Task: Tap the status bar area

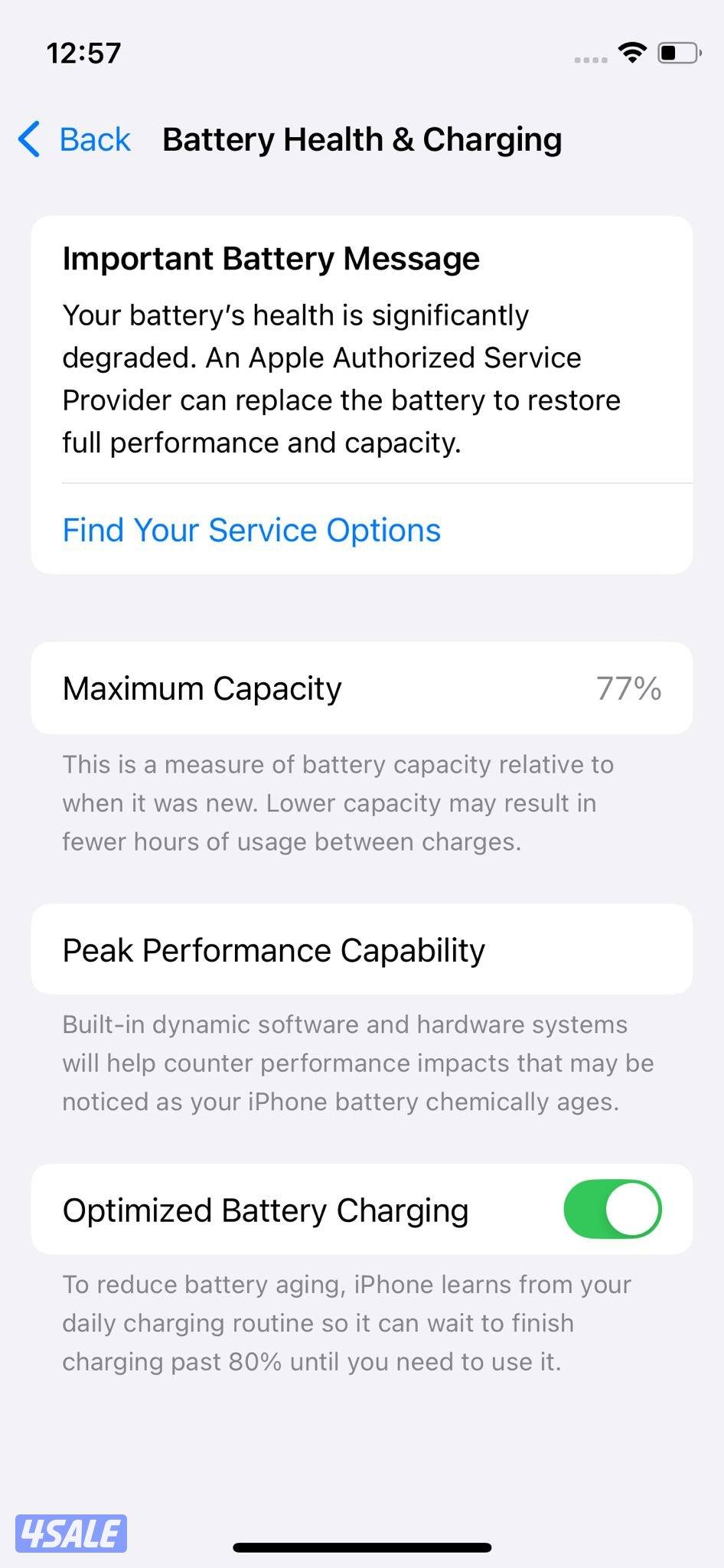Action: (362, 52)
